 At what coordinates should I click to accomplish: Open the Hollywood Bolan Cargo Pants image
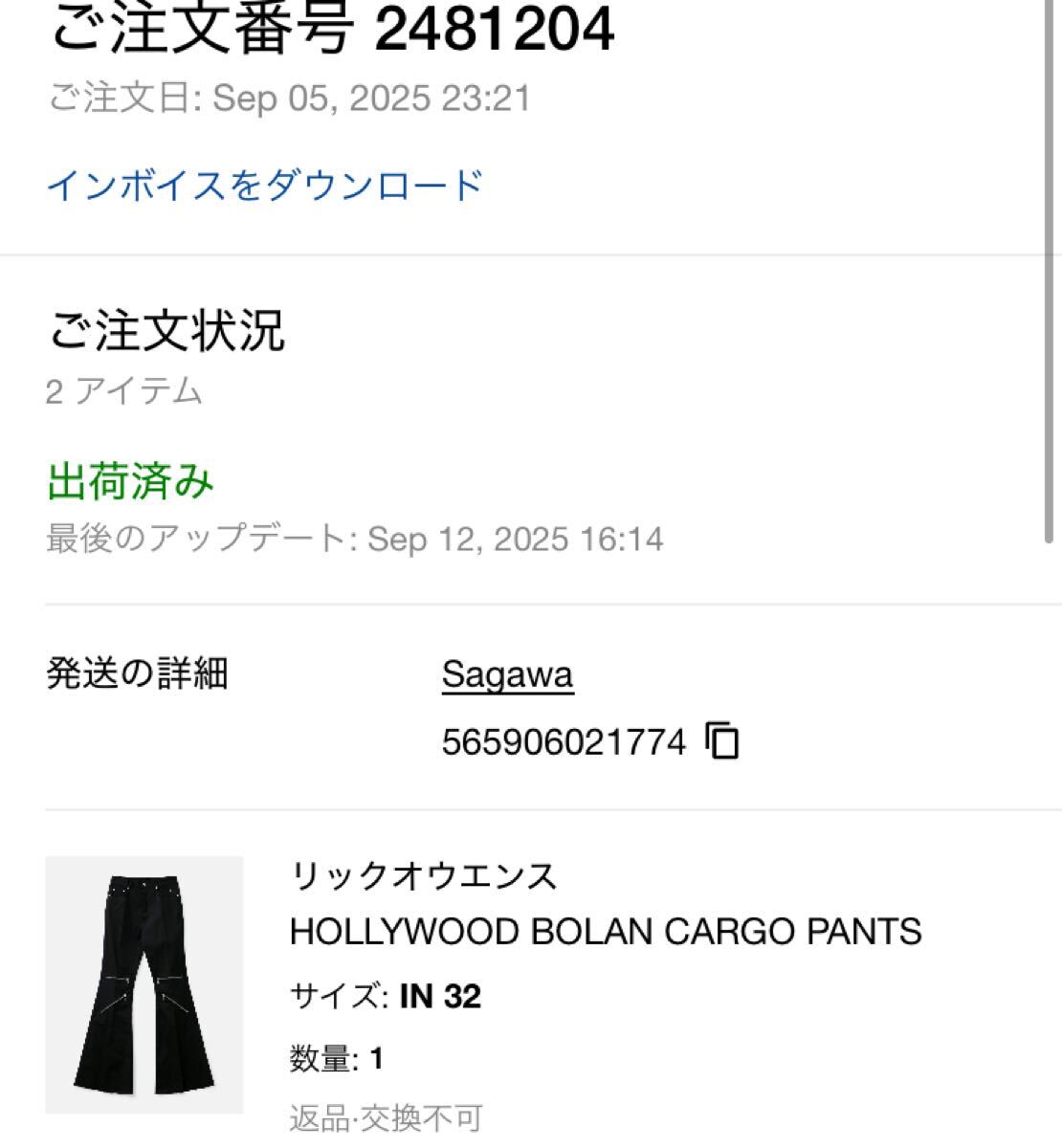(x=144, y=984)
